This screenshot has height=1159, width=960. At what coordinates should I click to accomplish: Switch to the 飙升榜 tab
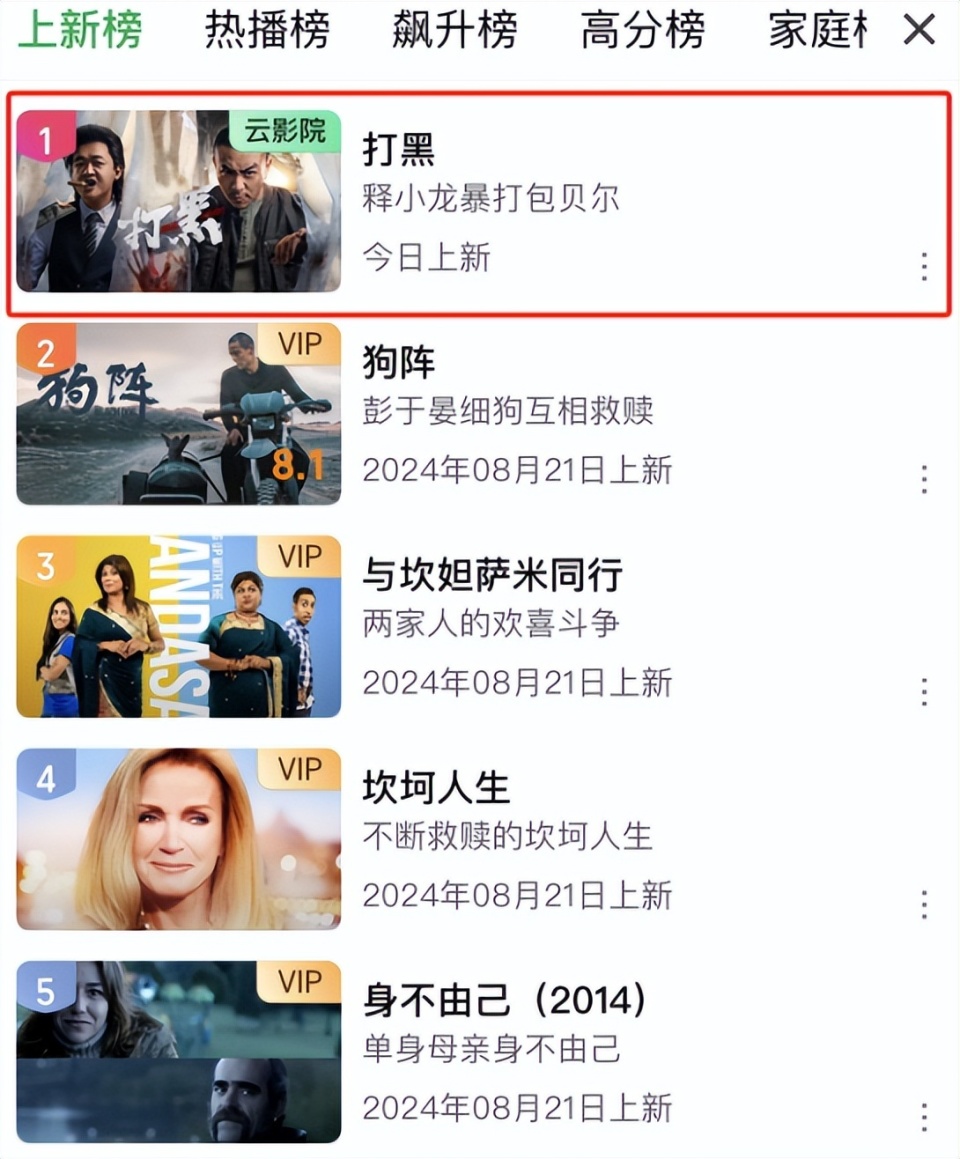pos(455,31)
